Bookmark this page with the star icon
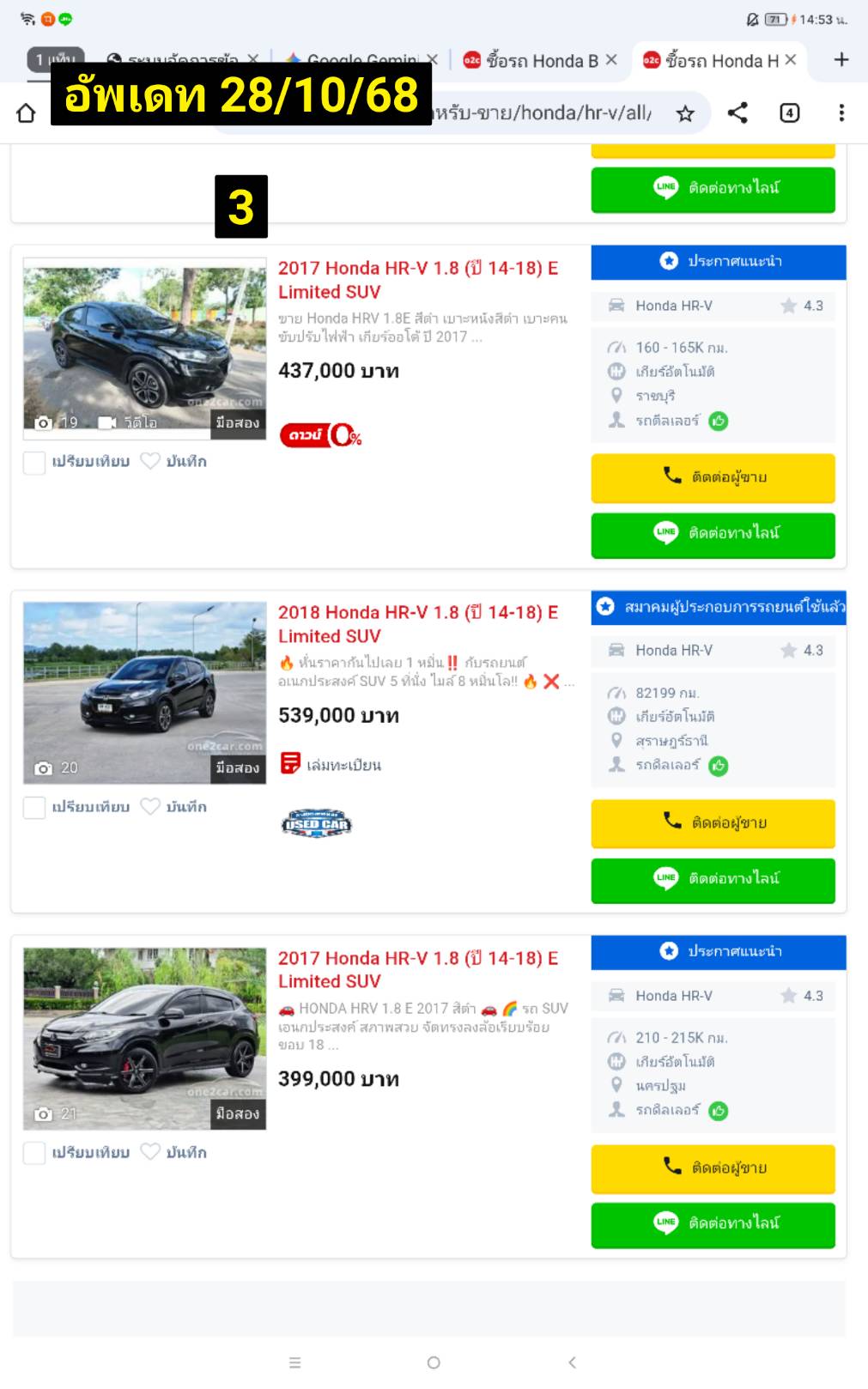 pyautogui.click(x=684, y=113)
